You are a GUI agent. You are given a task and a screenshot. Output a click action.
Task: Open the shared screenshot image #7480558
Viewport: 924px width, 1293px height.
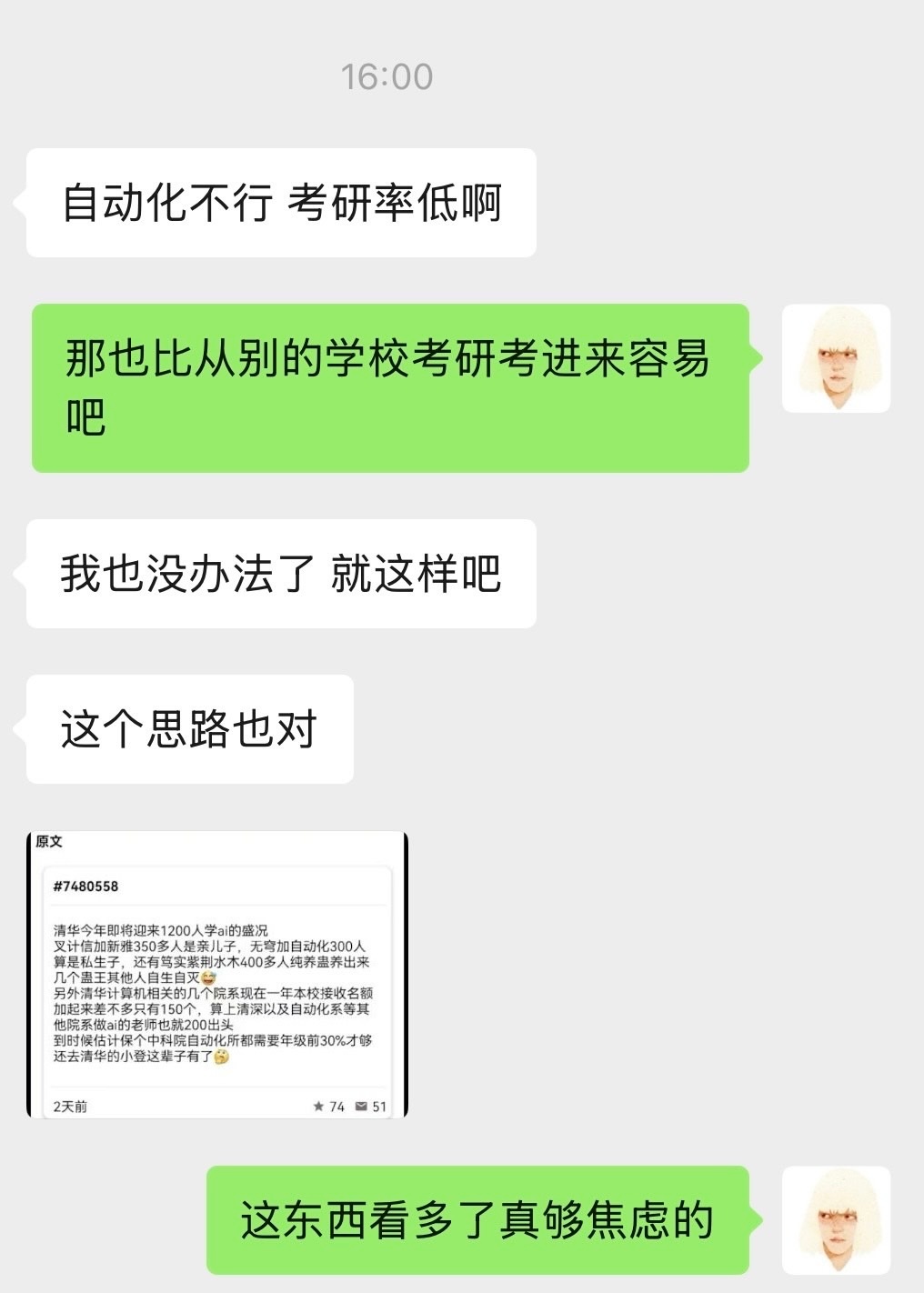click(x=217, y=974)
